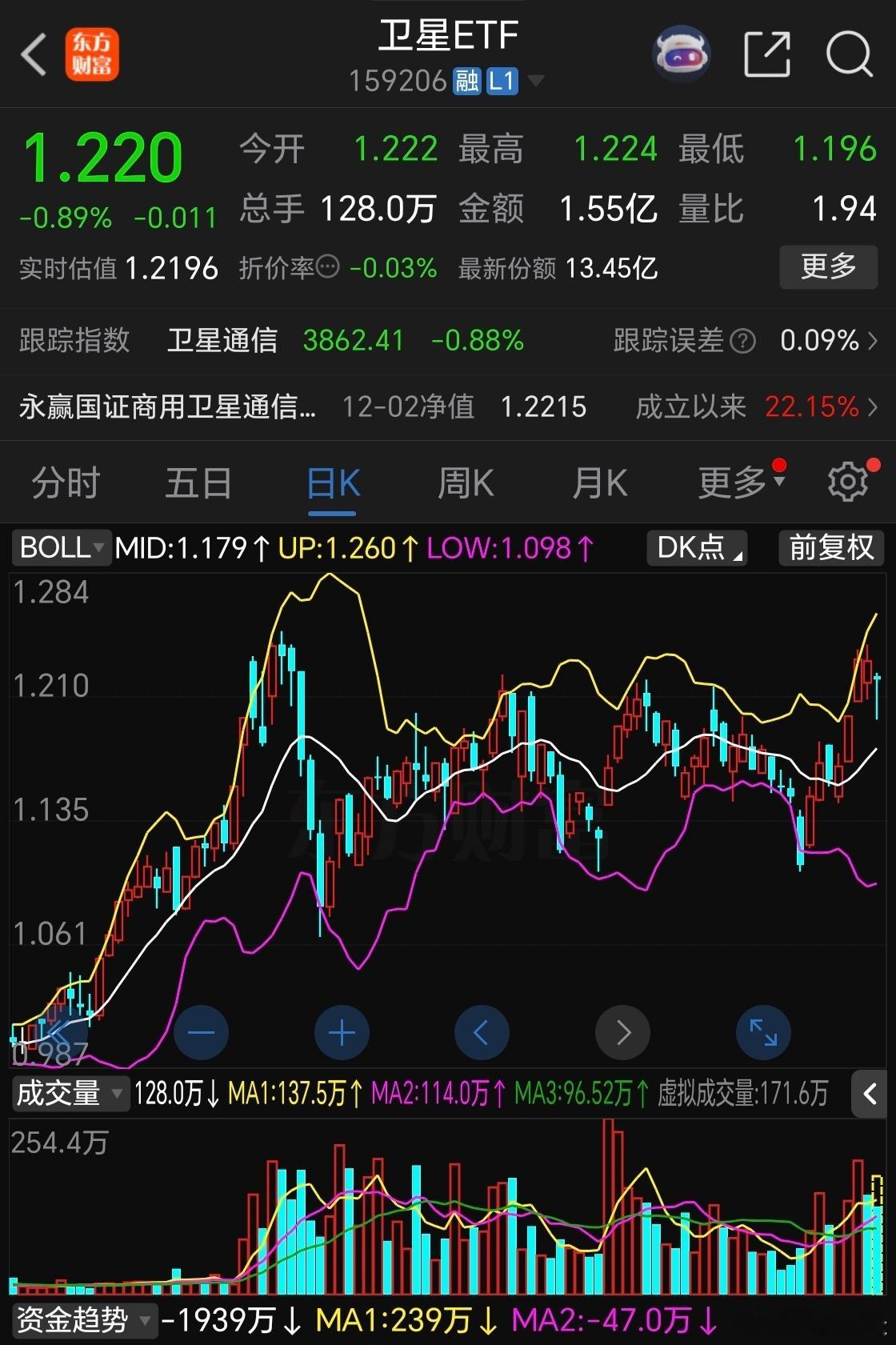The width and height of the screenshot is (896, 1345).
Task: Expand the chart to fullscreen mode
Action: (x=763, y=1032)
